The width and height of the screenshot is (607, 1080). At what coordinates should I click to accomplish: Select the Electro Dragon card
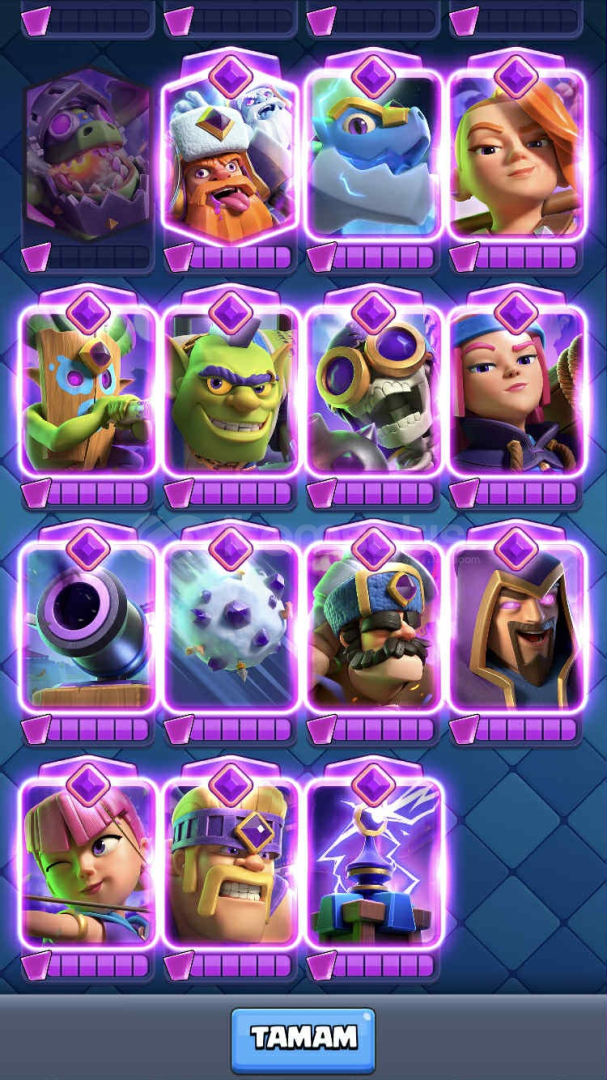(x=373, y=155)
